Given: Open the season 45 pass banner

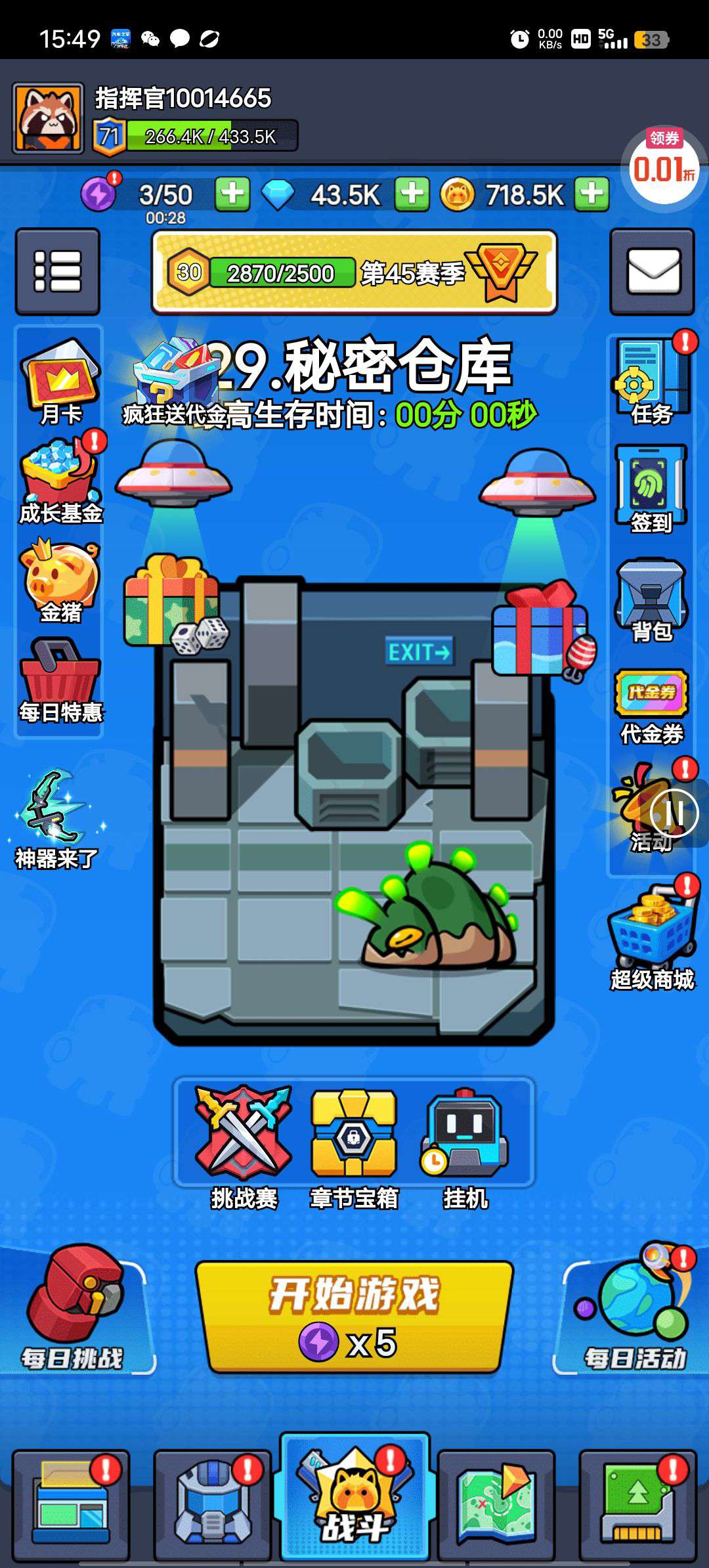Looking at the screenshot, I should pyautogui.click(x=354, y=272).
